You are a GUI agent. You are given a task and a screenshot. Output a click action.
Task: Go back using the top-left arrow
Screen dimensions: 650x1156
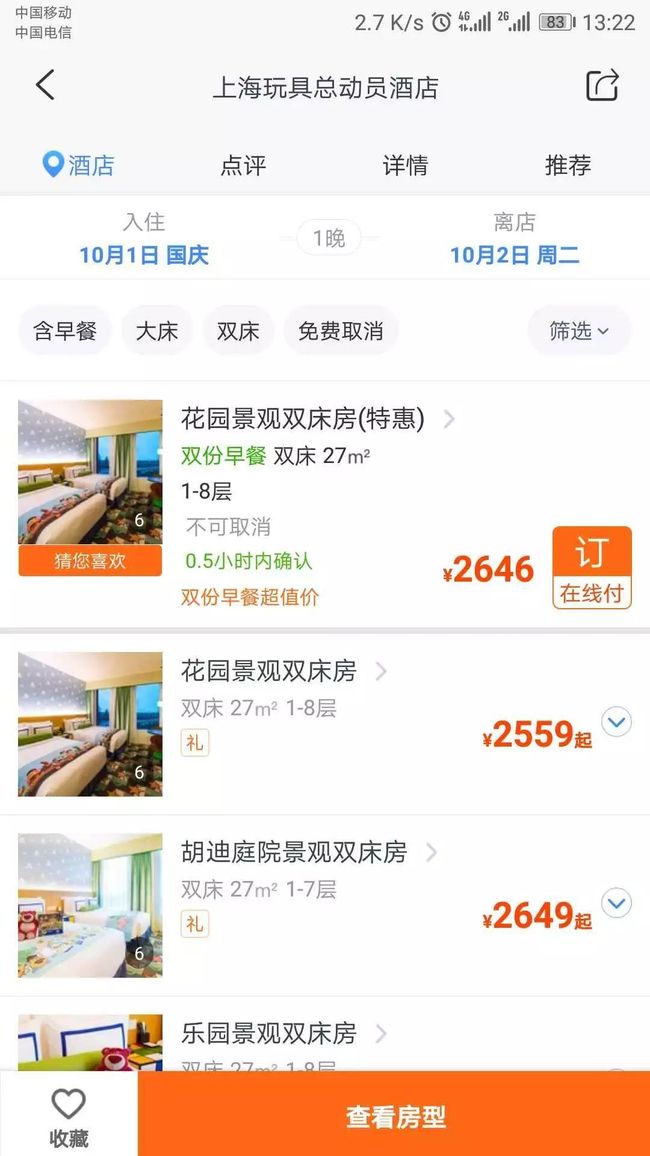(45, 86)
